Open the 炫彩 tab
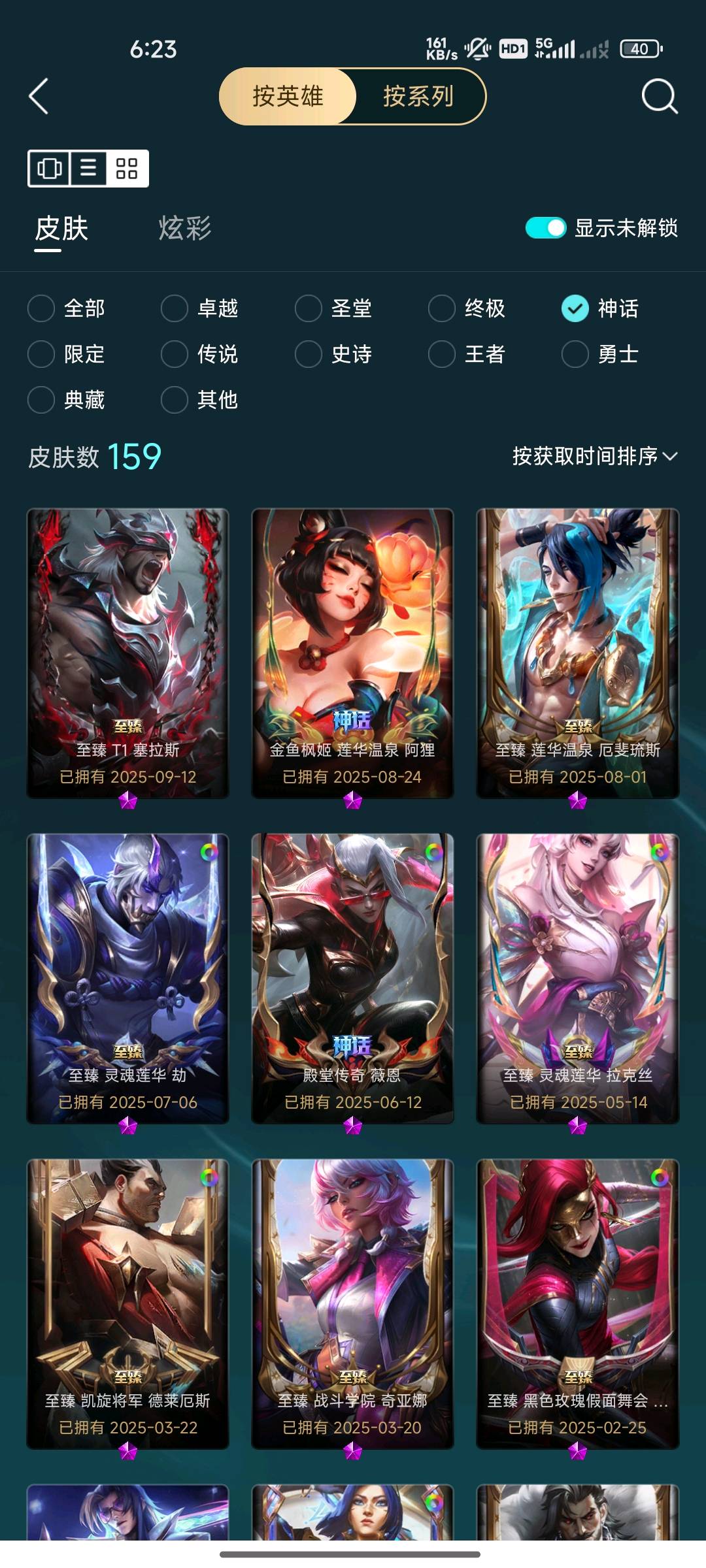This screenshot has width=706, height=1568. tap(185, 229)
